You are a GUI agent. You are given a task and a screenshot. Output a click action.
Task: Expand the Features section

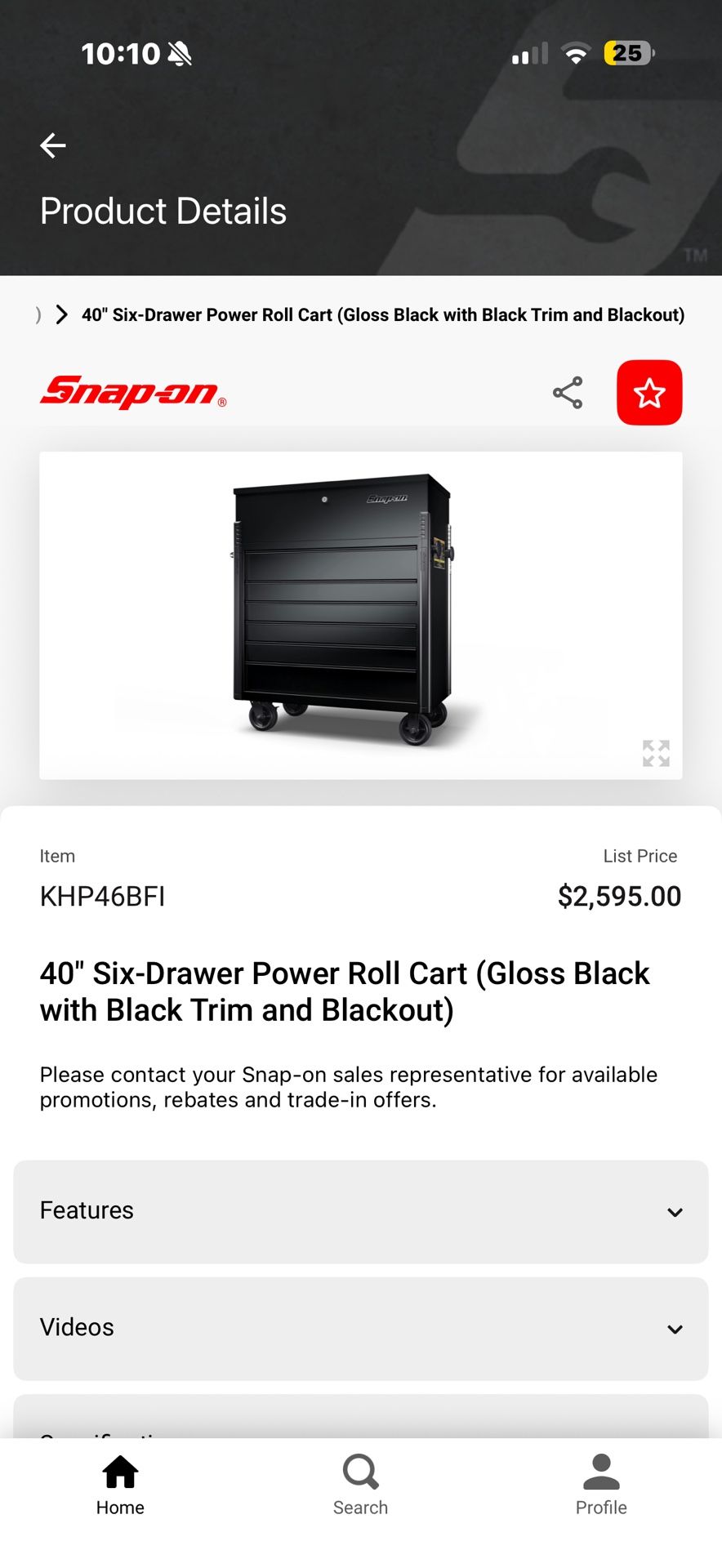tap(360, 1211)
